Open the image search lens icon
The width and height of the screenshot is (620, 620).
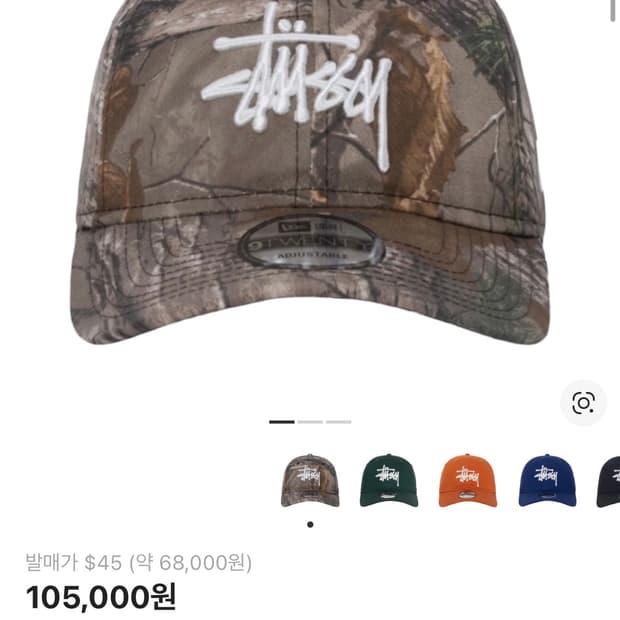(x=583, y=403)
